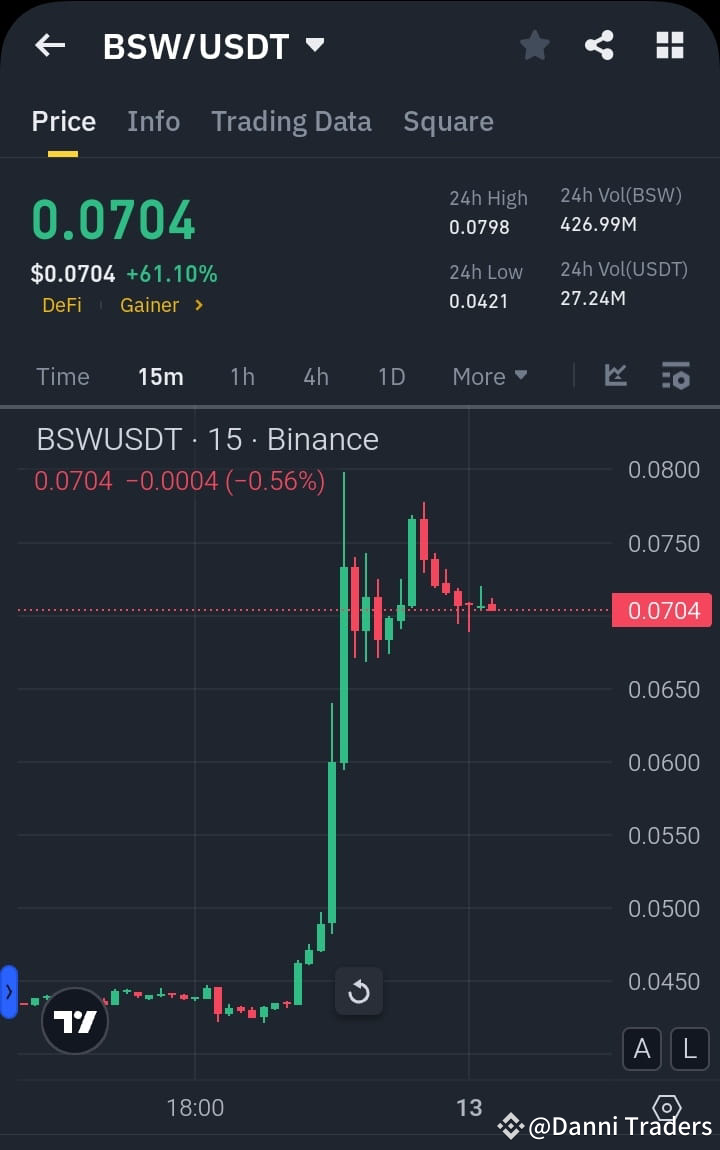Open the grid layout menu top right
Screen dimensions: 720x1150
point(668,45)
